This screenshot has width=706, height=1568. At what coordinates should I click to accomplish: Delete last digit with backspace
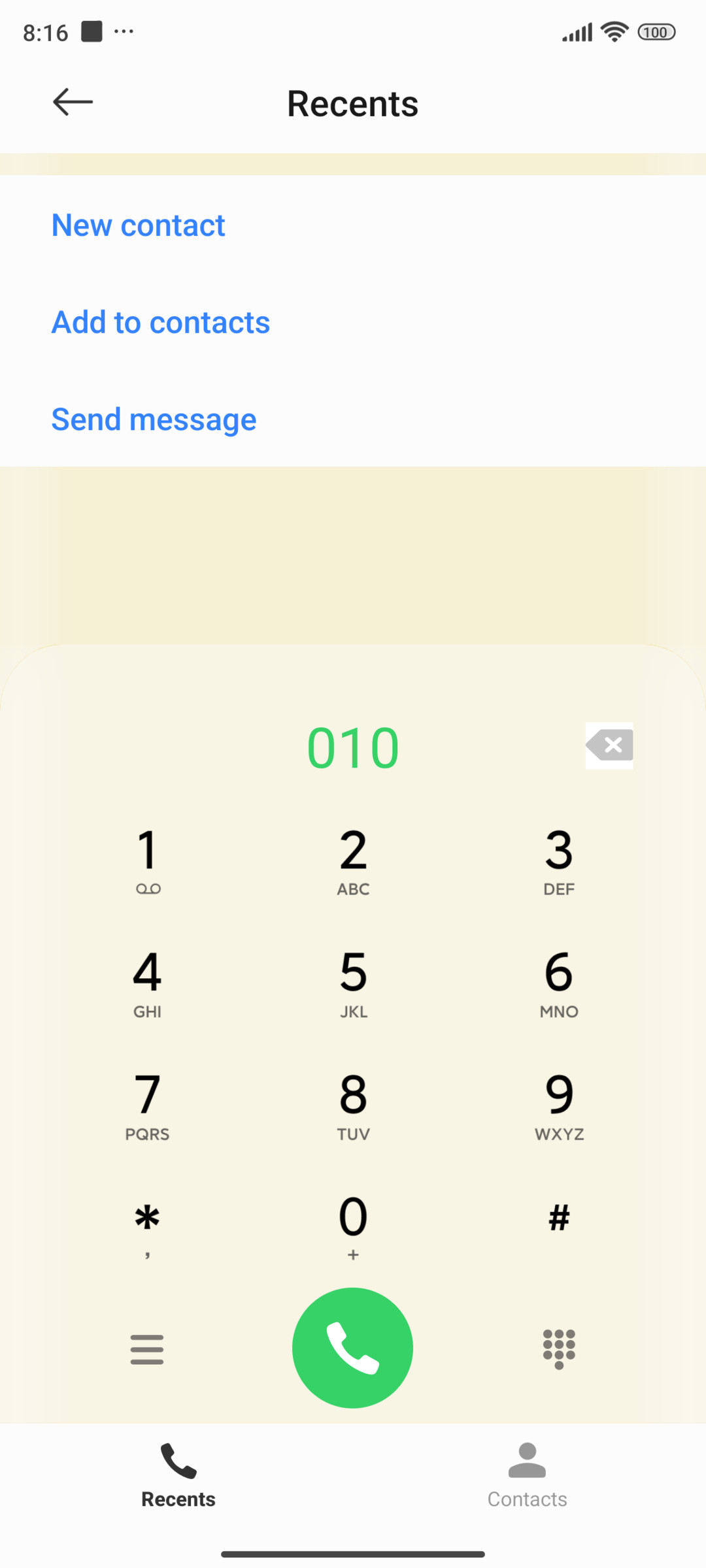point(609,745)
